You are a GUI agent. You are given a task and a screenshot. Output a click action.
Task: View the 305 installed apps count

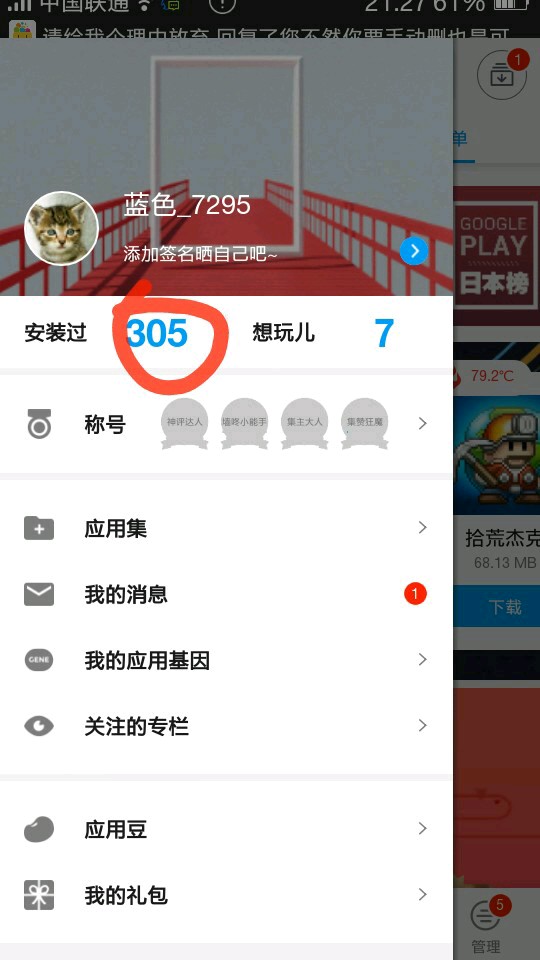pos(156,334)
